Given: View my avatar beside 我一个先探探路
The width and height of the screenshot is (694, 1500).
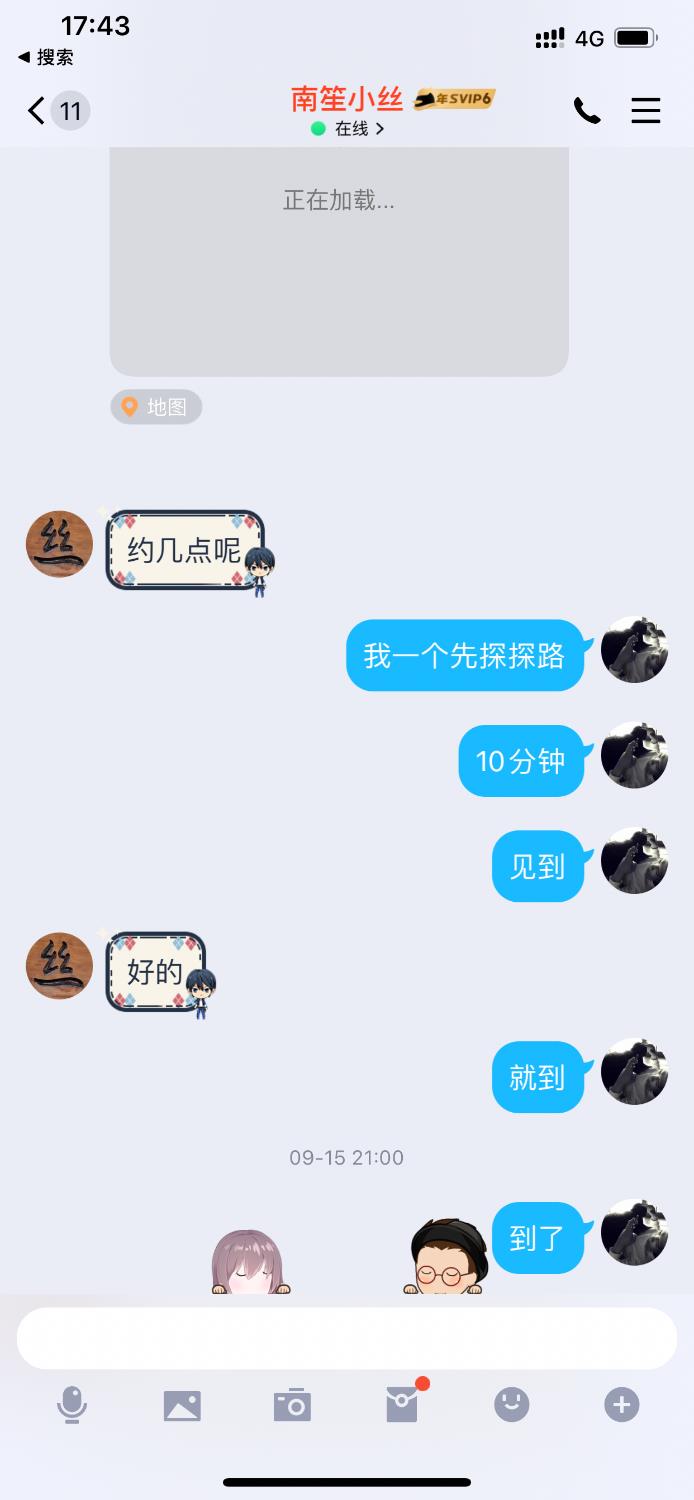Looking at the screenshot, I should point(634,650).
